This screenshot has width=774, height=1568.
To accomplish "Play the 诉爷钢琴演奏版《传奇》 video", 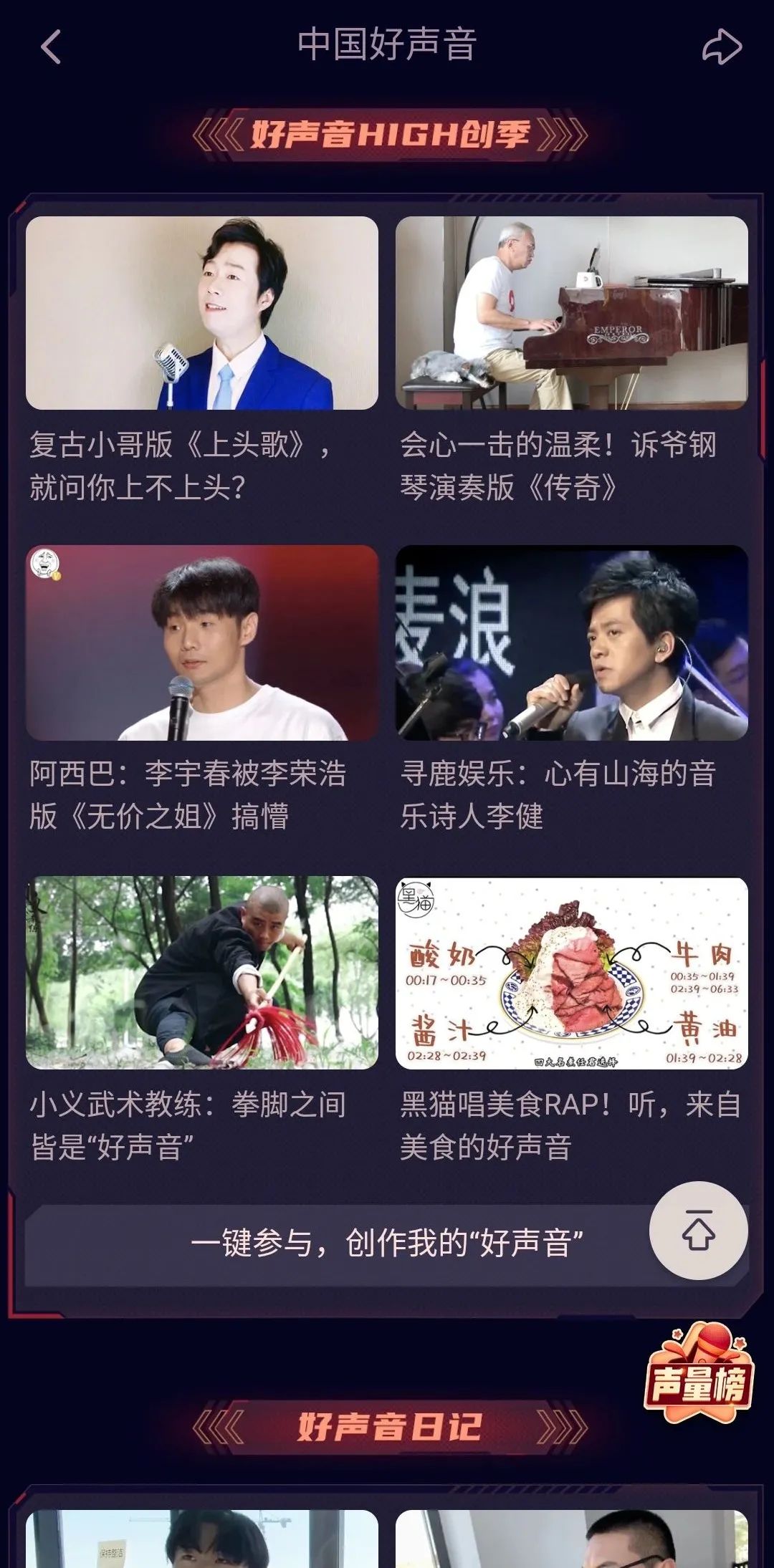I will (x=571, y=313).
